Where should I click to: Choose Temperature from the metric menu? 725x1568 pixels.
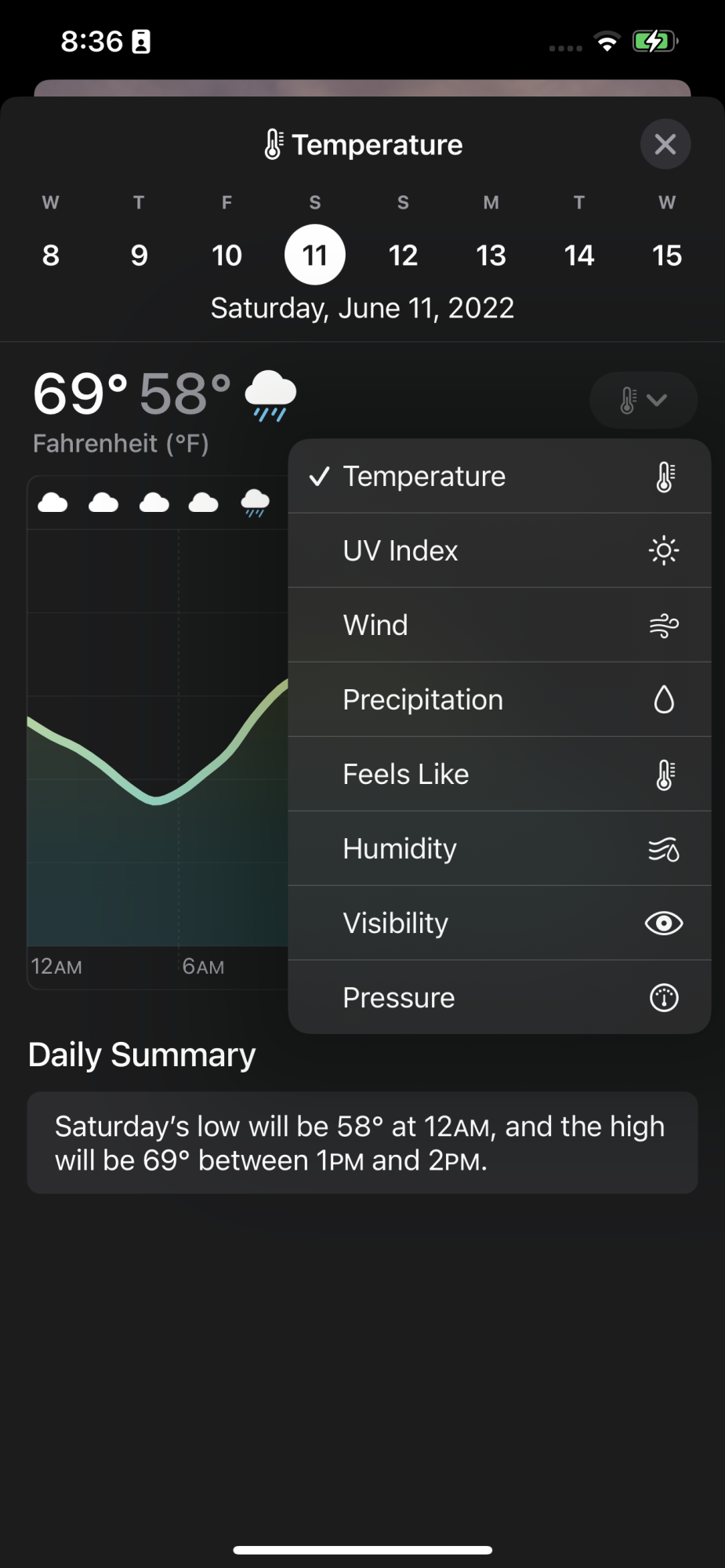point(499,477)
